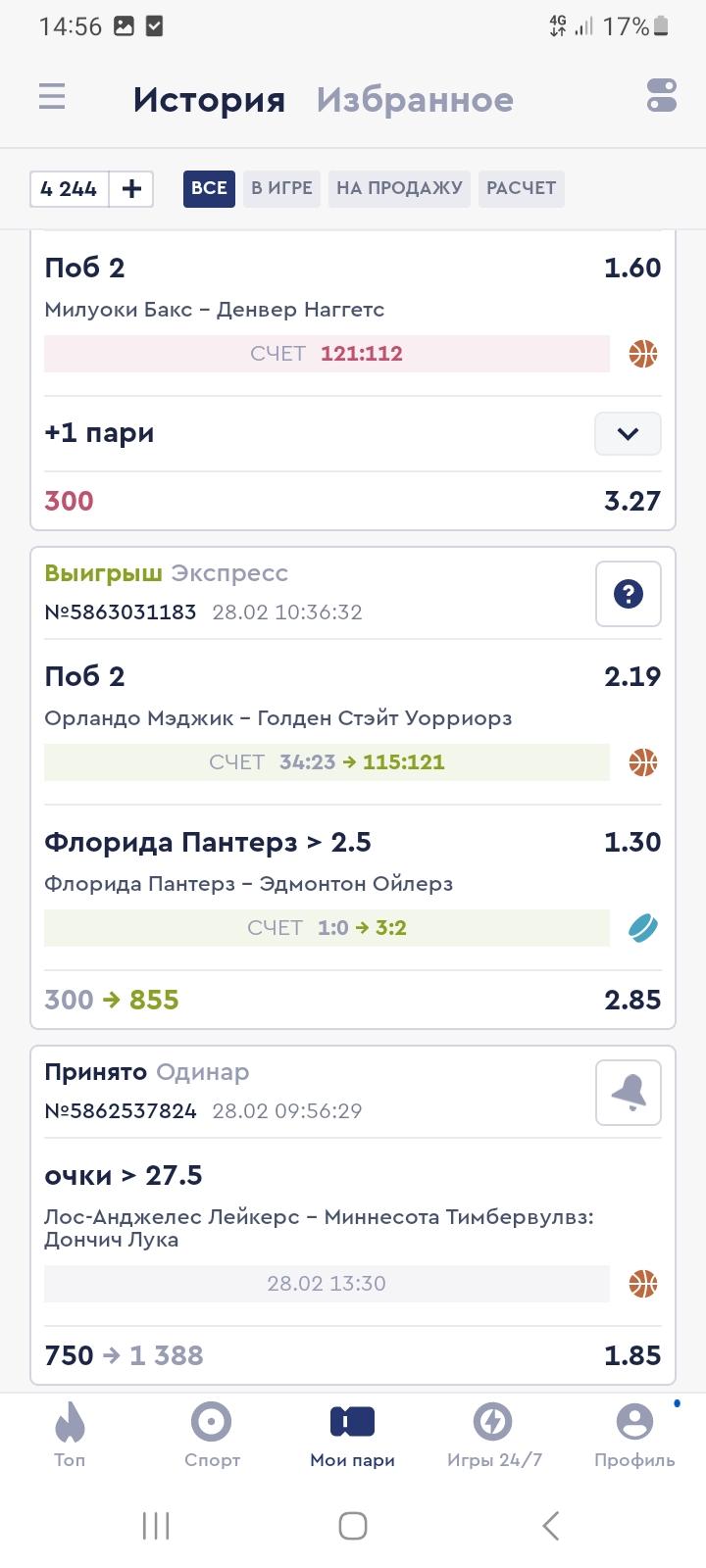Tap the bell on bet №5862537824
The height and width of the screenshot is (1568, 706).
tap(629, 1093)
